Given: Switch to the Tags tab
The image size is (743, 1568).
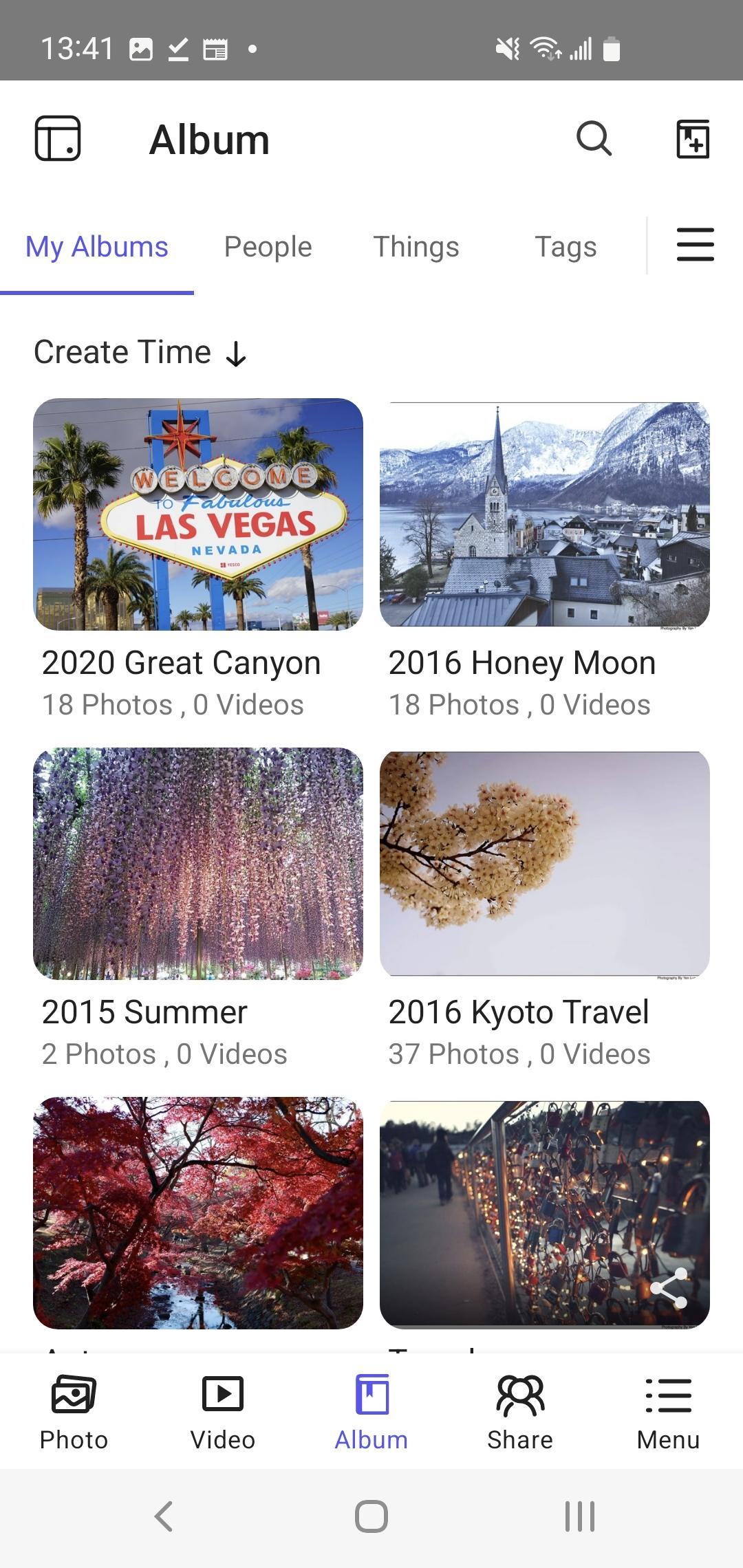Looking at the screenshot, I should click(x=566, y=247).
